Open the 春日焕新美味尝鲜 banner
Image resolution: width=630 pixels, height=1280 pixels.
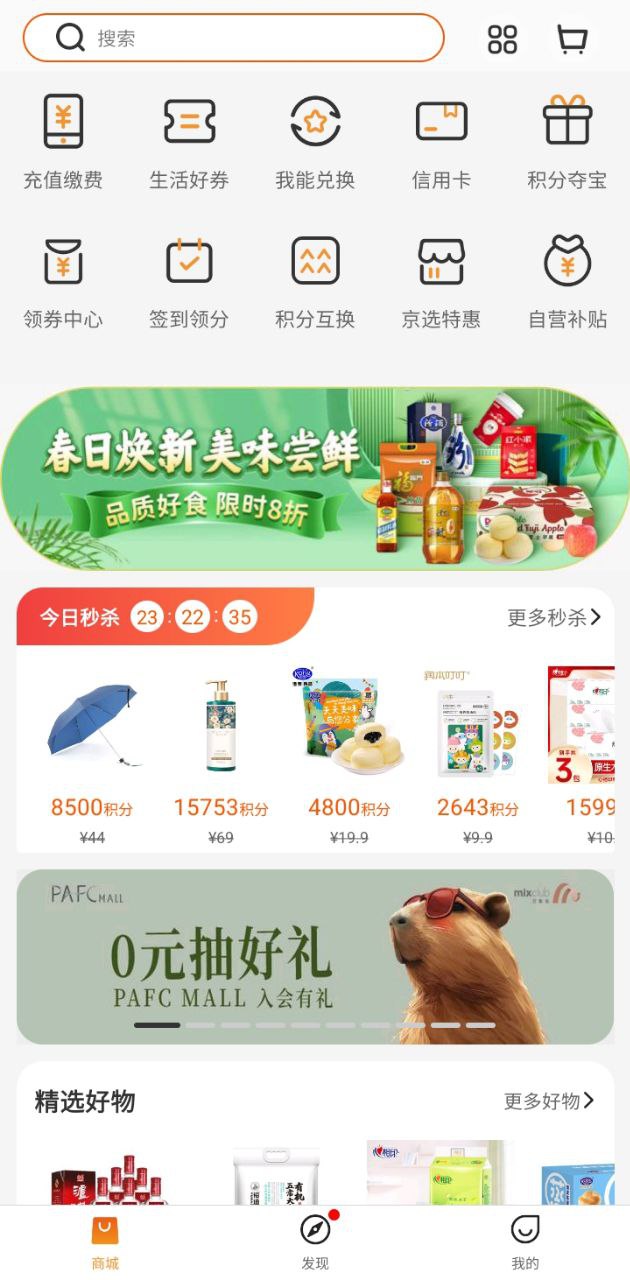[315, 479]
